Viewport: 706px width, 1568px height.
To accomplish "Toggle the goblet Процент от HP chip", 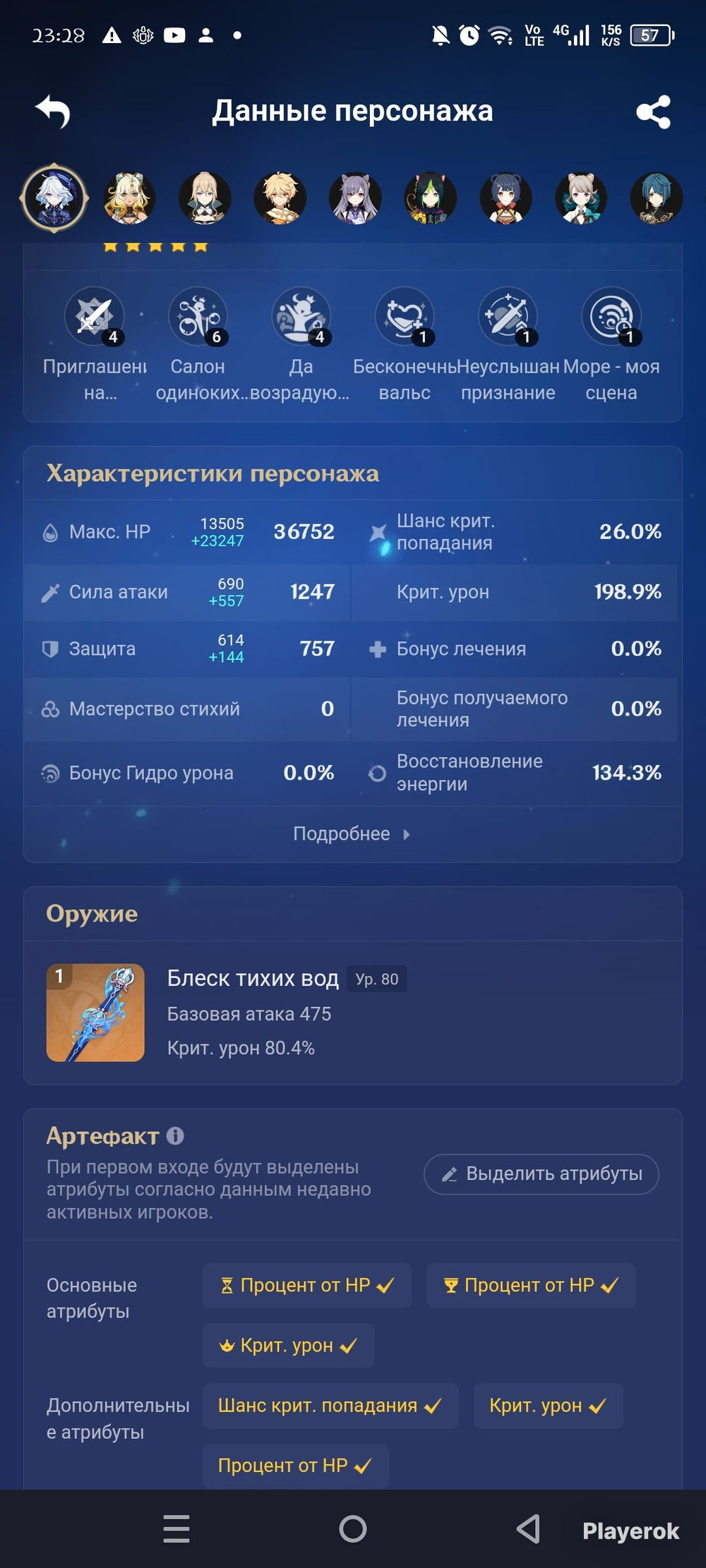I will (x=531, y=1286).
